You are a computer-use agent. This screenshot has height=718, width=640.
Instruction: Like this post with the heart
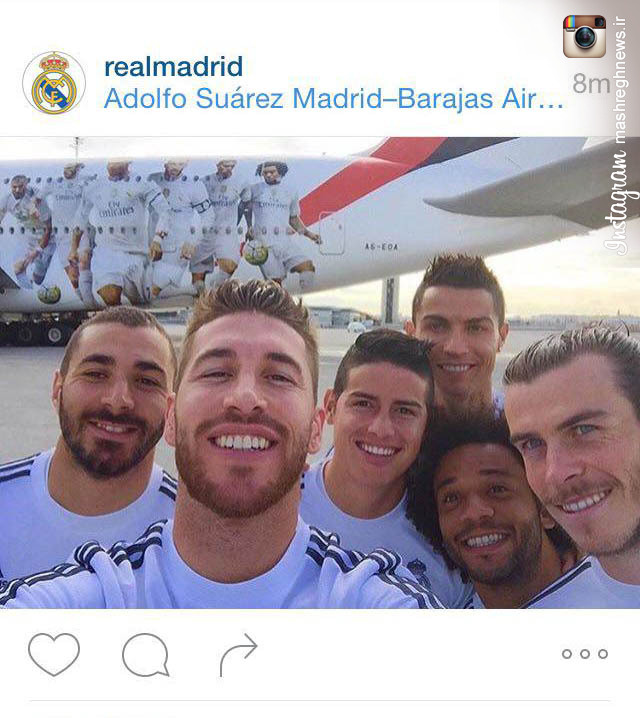point(53,655)
